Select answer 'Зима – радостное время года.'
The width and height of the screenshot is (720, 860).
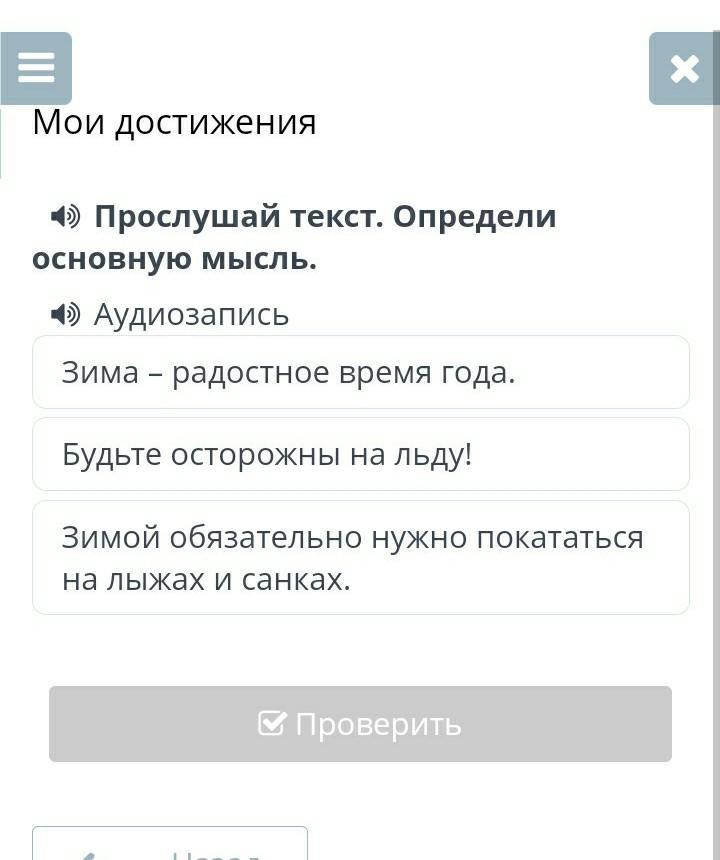click(x=360, y=372)
